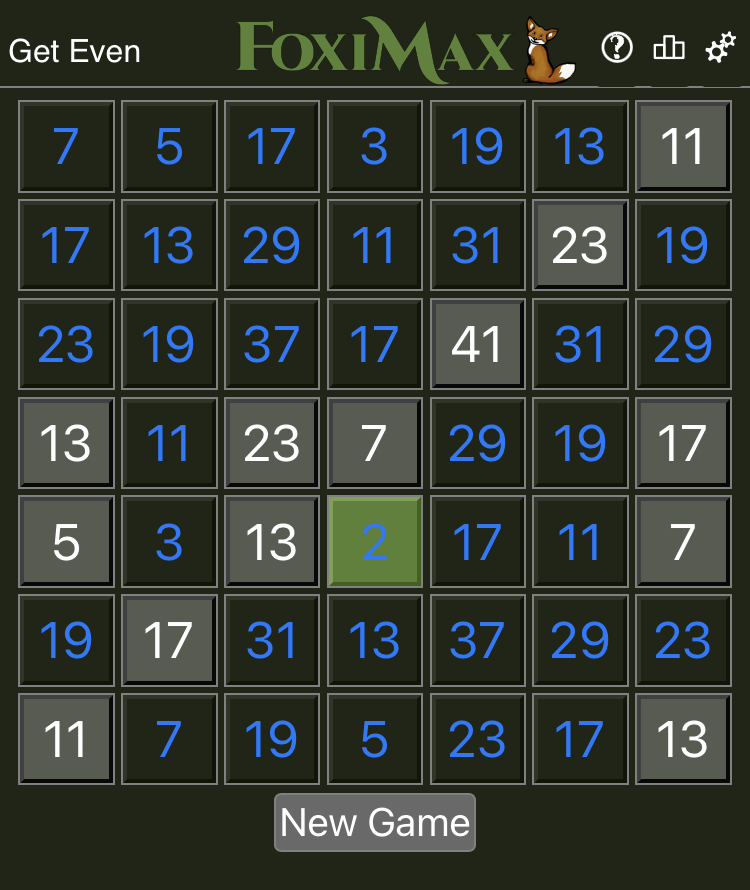Open the leaderboard podium icon
Screen dimensions: 750x890
tap(669, 47)
